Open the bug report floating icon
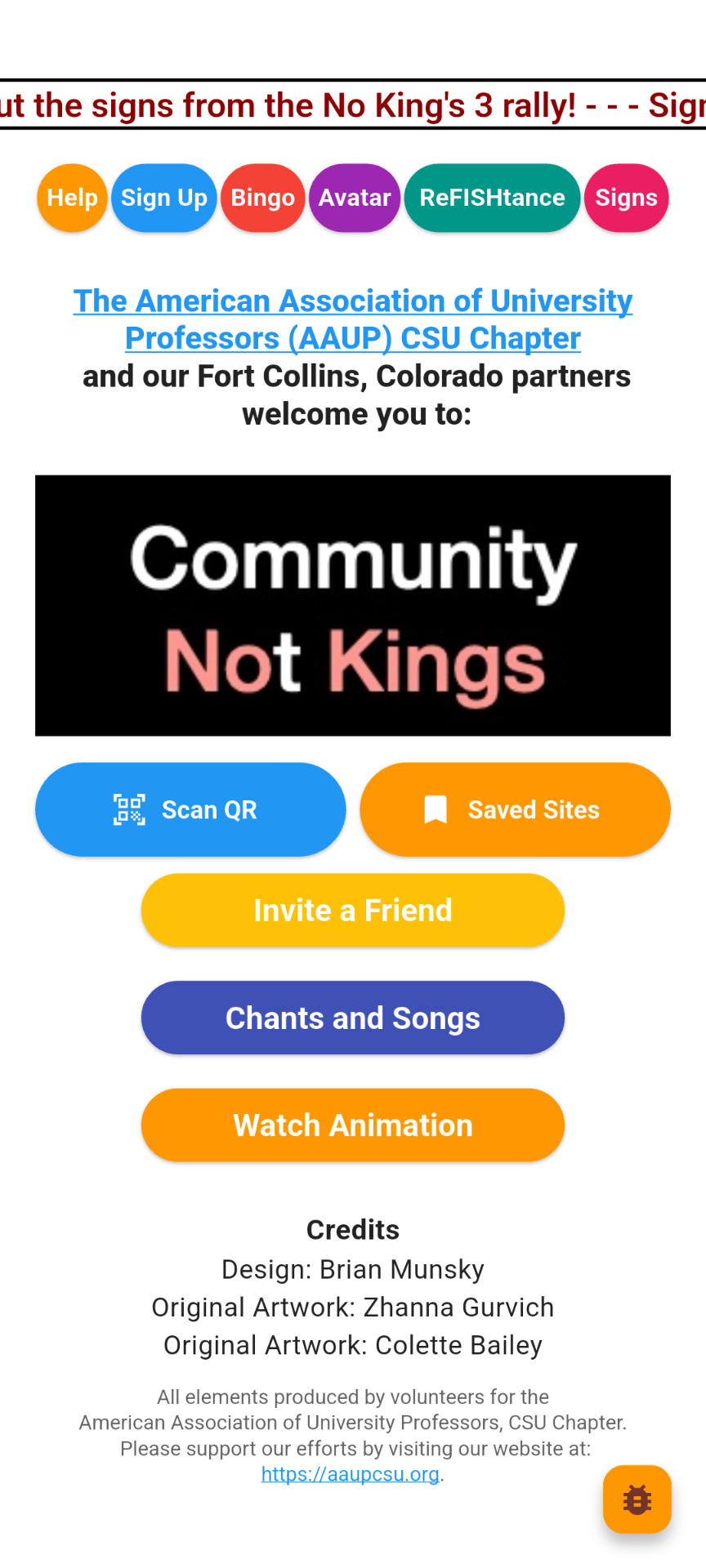Image resolution: width=706 pixels, height=1568 pixels. tap(637, 1499)
